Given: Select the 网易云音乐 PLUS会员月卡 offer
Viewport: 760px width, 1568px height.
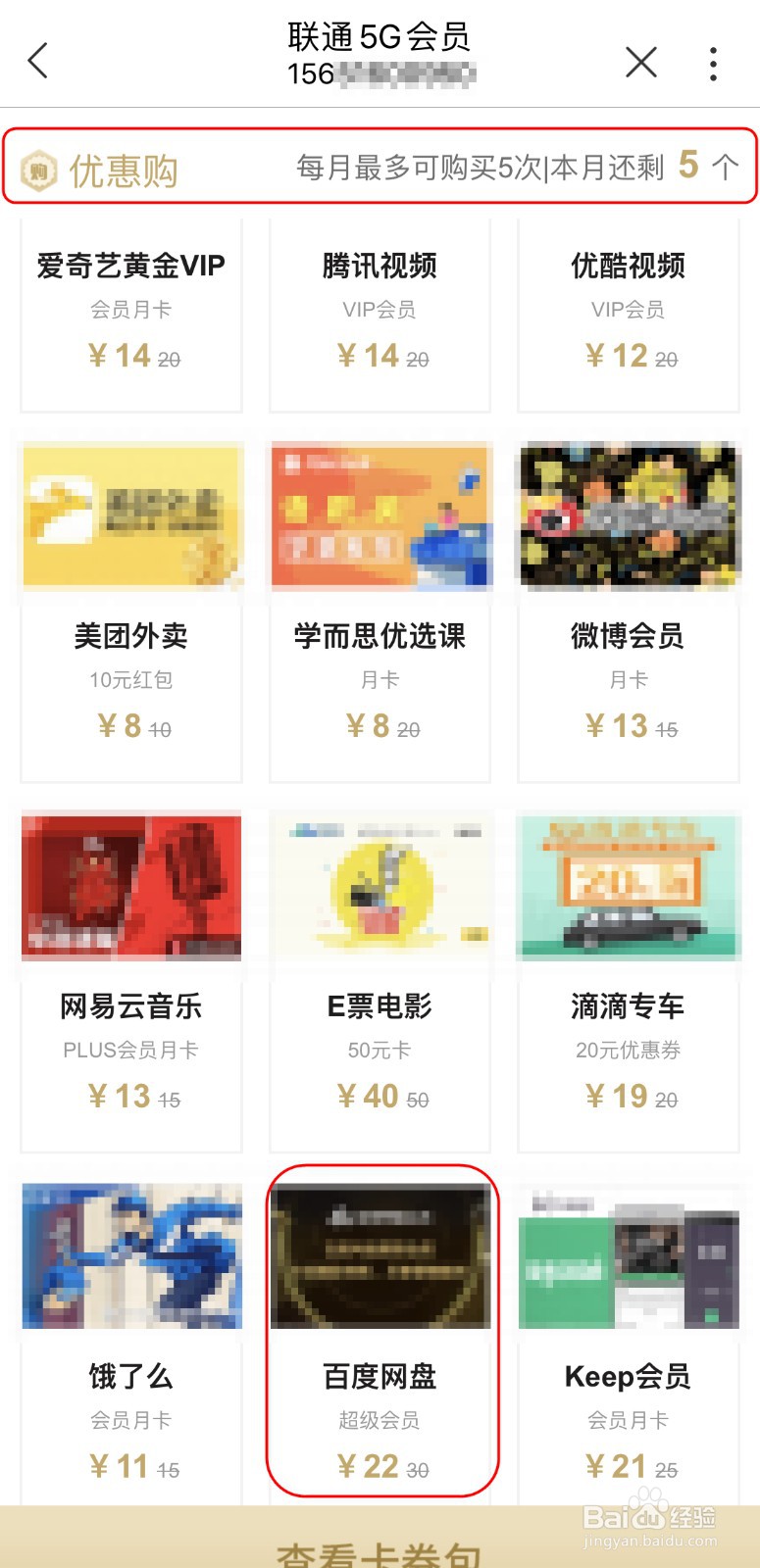Looking at the screenshot, I should click(129, 980).
